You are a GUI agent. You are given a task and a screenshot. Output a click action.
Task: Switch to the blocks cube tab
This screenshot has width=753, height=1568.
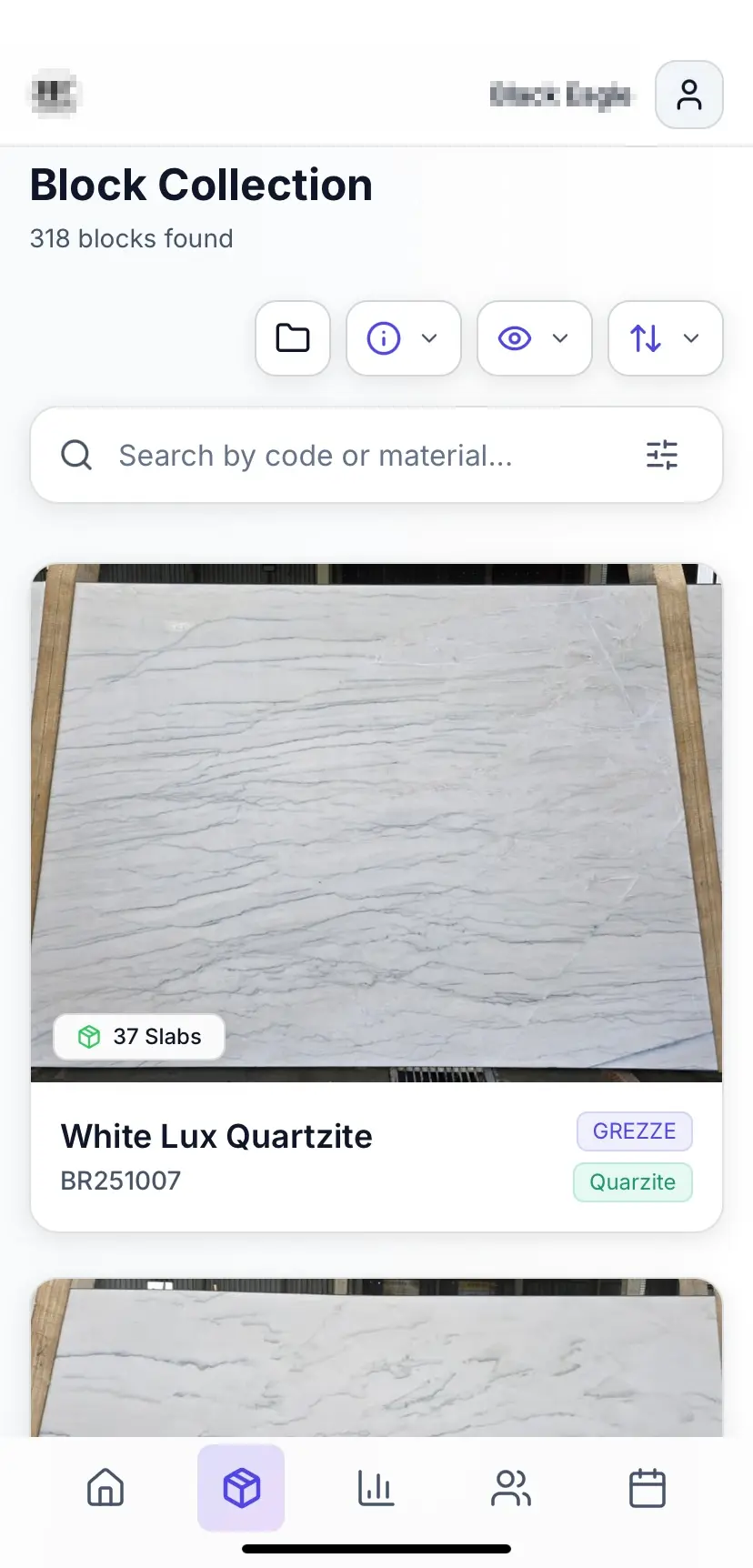[x=241, y=1488]
